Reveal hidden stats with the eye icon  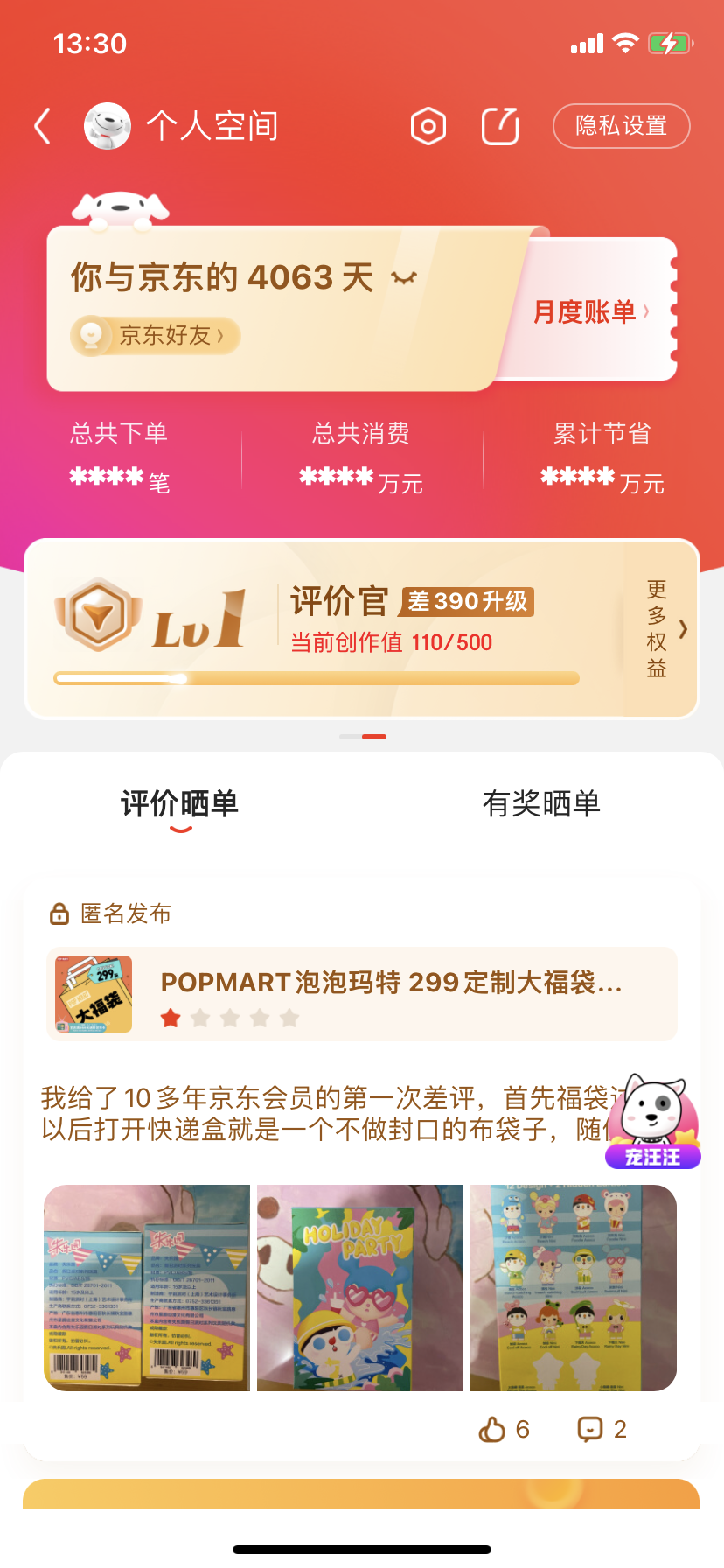pyautogui.click(x=404, y=278)
